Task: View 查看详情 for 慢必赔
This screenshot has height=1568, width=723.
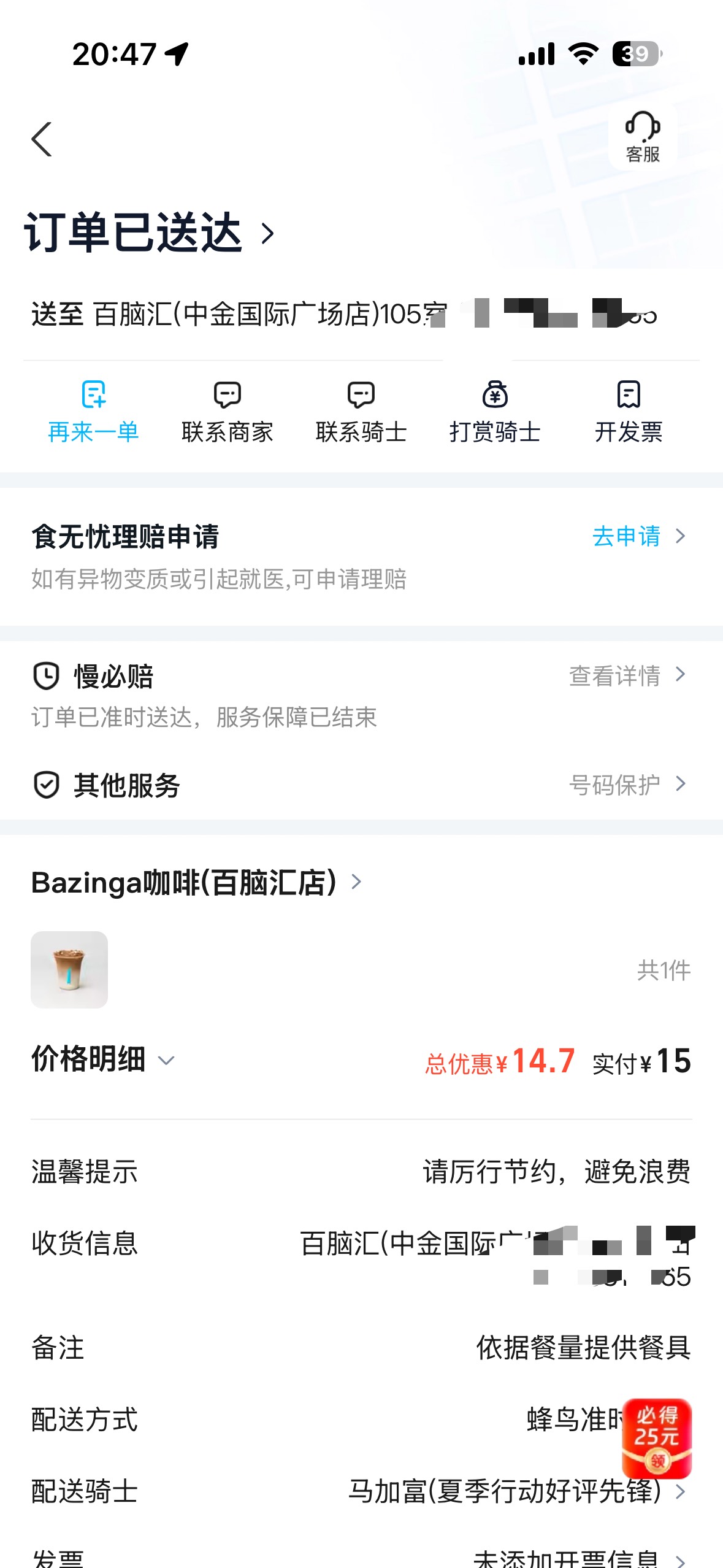Action: (x=627, y=675)
